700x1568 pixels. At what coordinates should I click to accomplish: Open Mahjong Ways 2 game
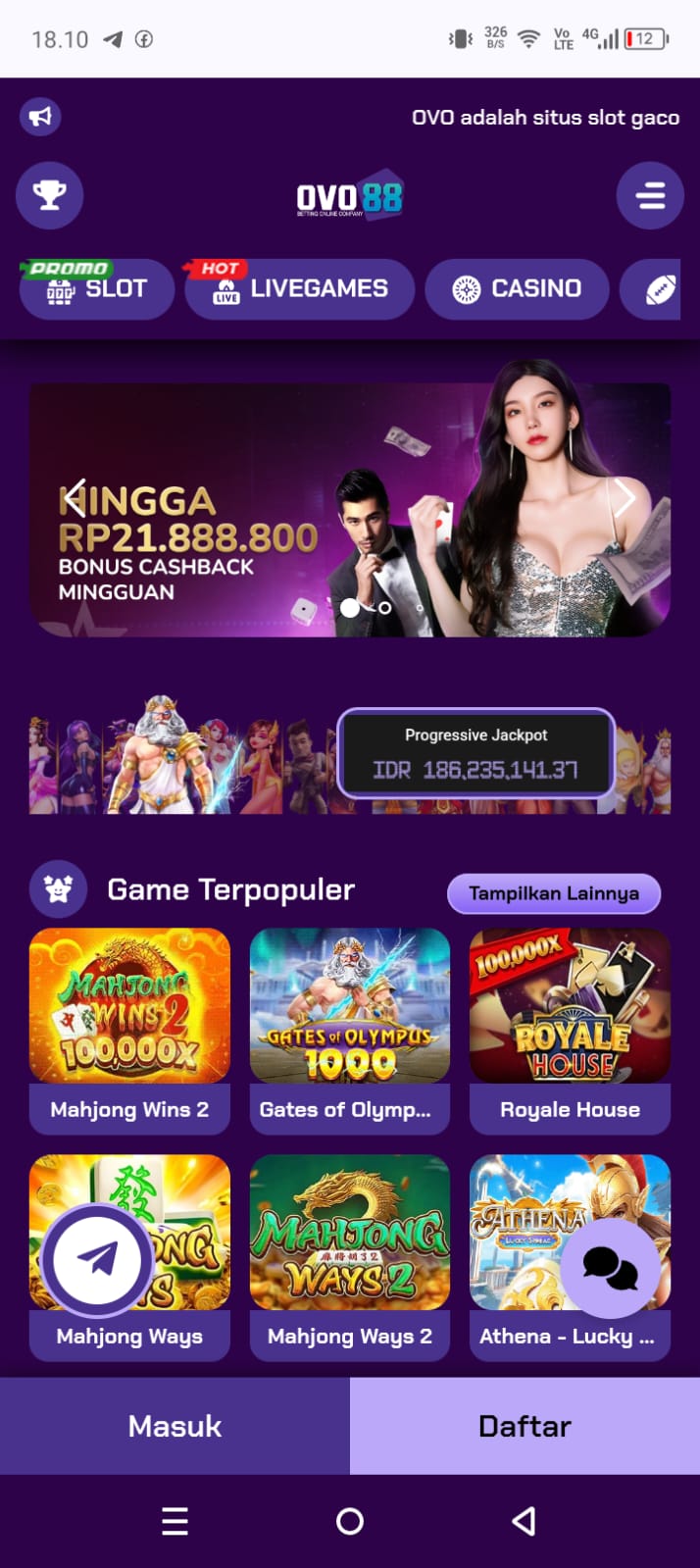pos(350,1255)
